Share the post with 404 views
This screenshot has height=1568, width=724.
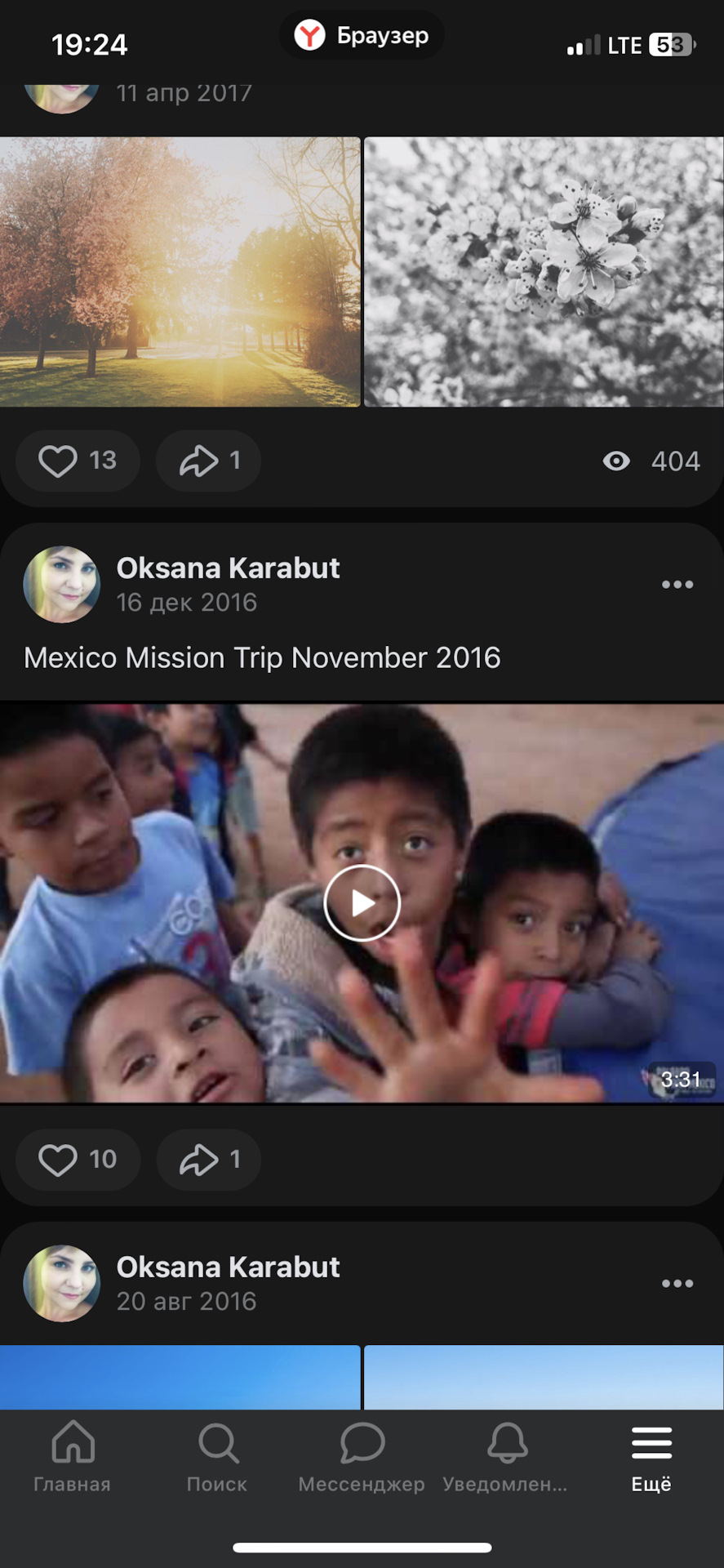tap(209, 461)
